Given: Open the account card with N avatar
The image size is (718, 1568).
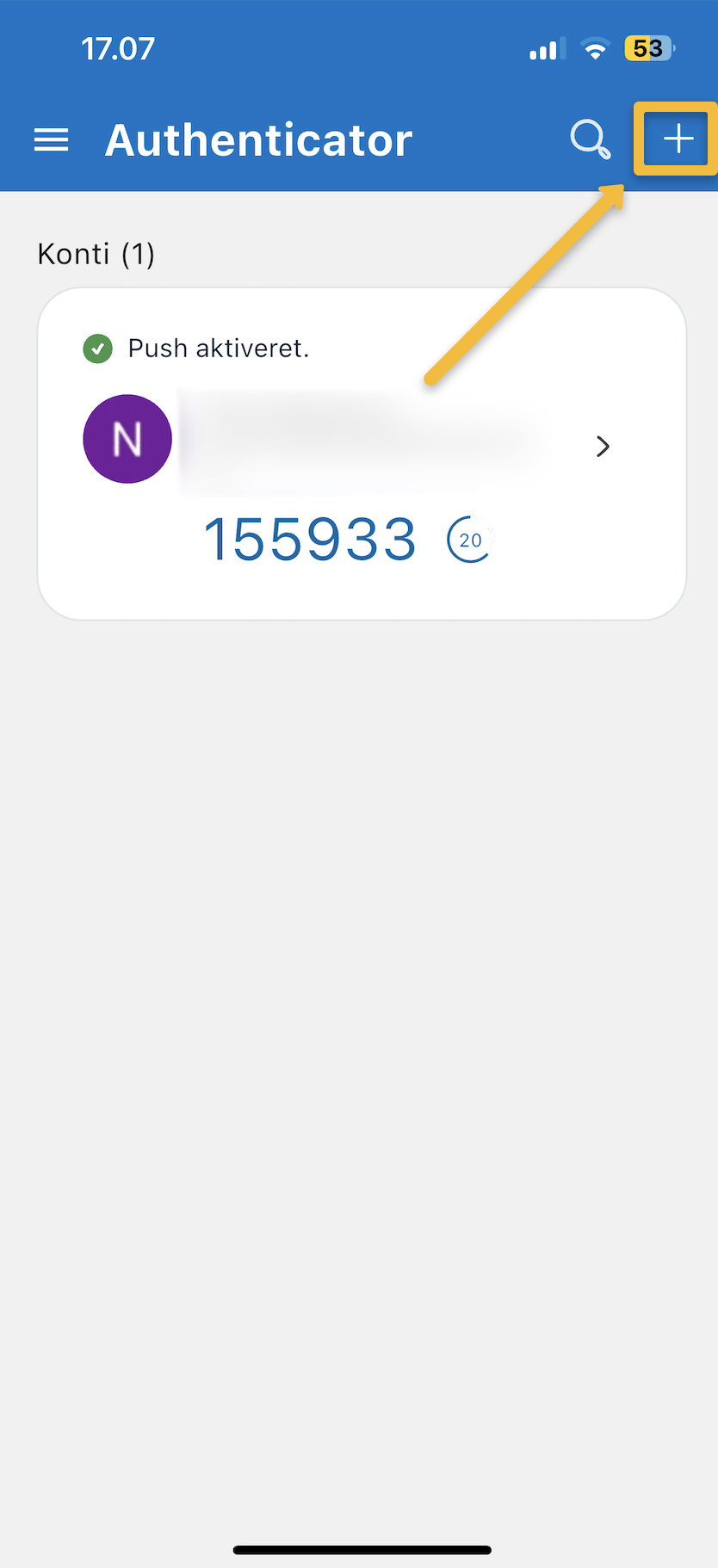Looking at the screenshot, I should pos(362,443).
